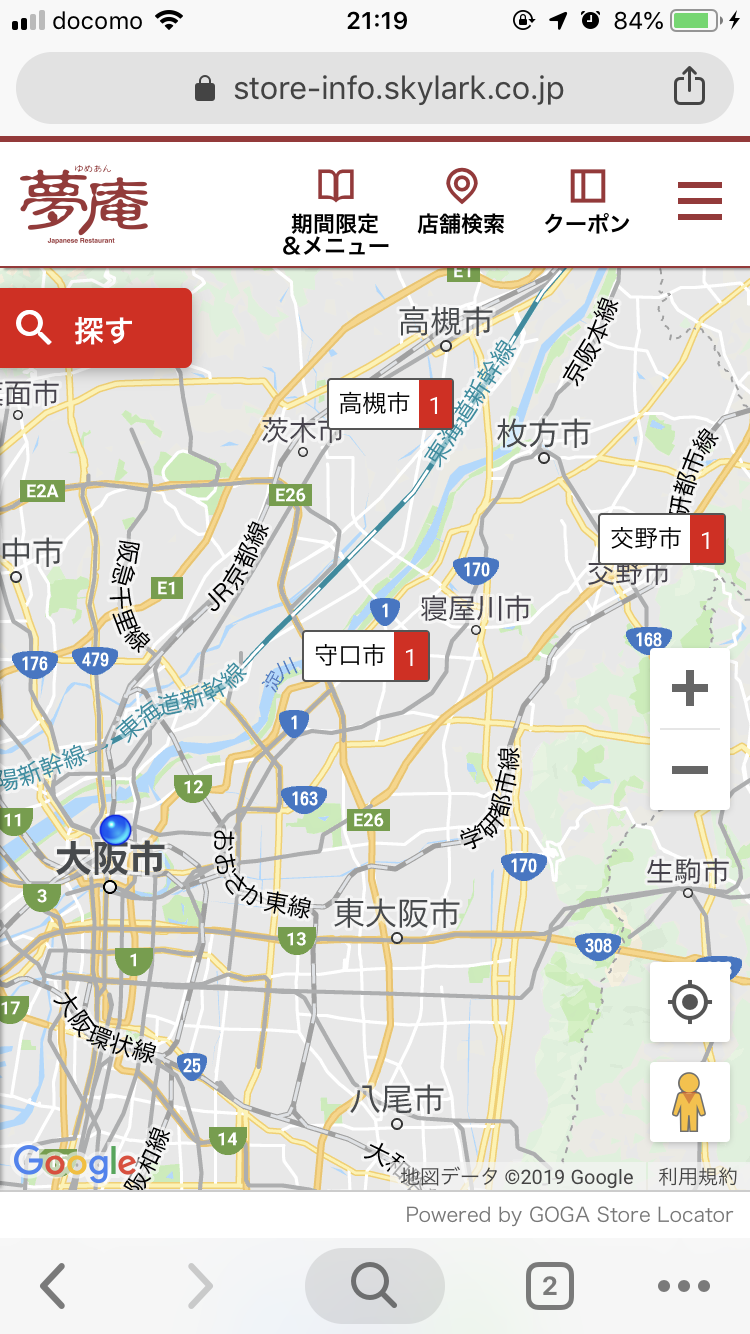Tap the Street View pegman
The width and height of the screenshot is (750, 1334).
690,1101
